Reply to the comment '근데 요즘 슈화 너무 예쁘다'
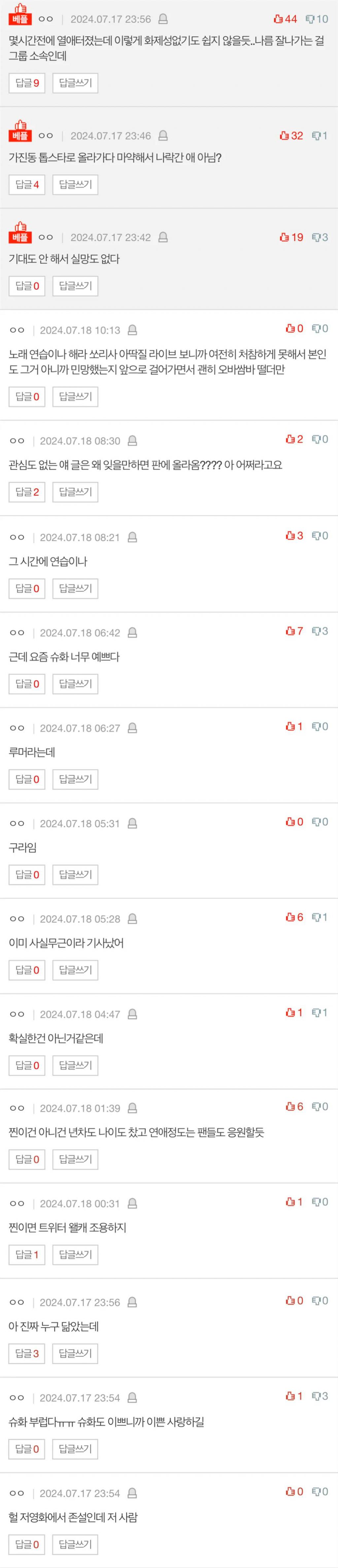The height and width of the screenshot is (1568, 338). [x=75, y=684]
